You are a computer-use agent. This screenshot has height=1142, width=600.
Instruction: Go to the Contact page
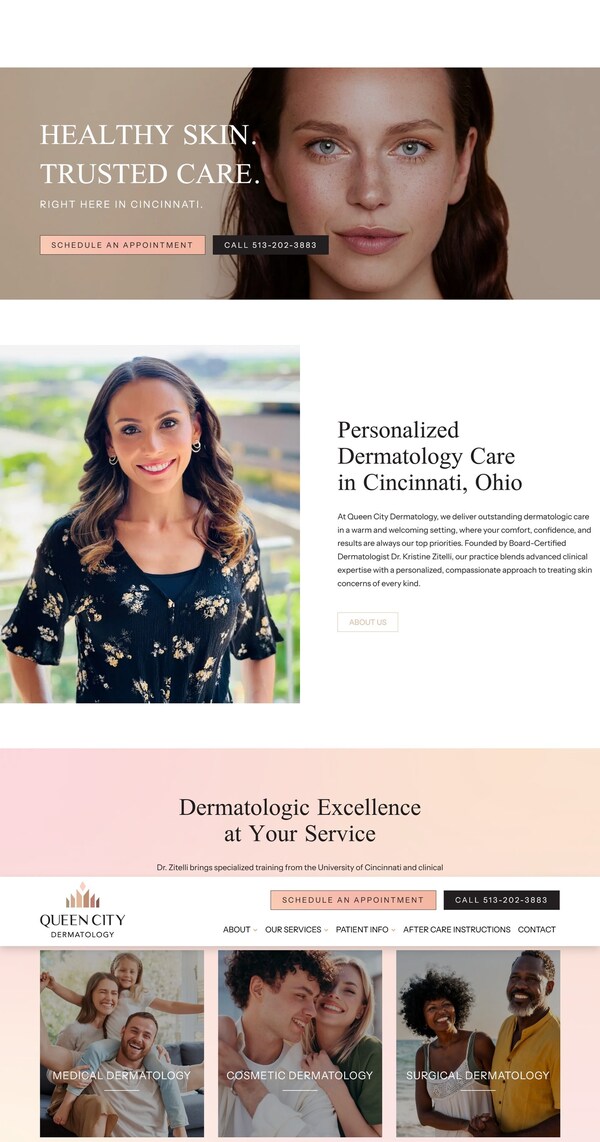[x=537, y=930]
